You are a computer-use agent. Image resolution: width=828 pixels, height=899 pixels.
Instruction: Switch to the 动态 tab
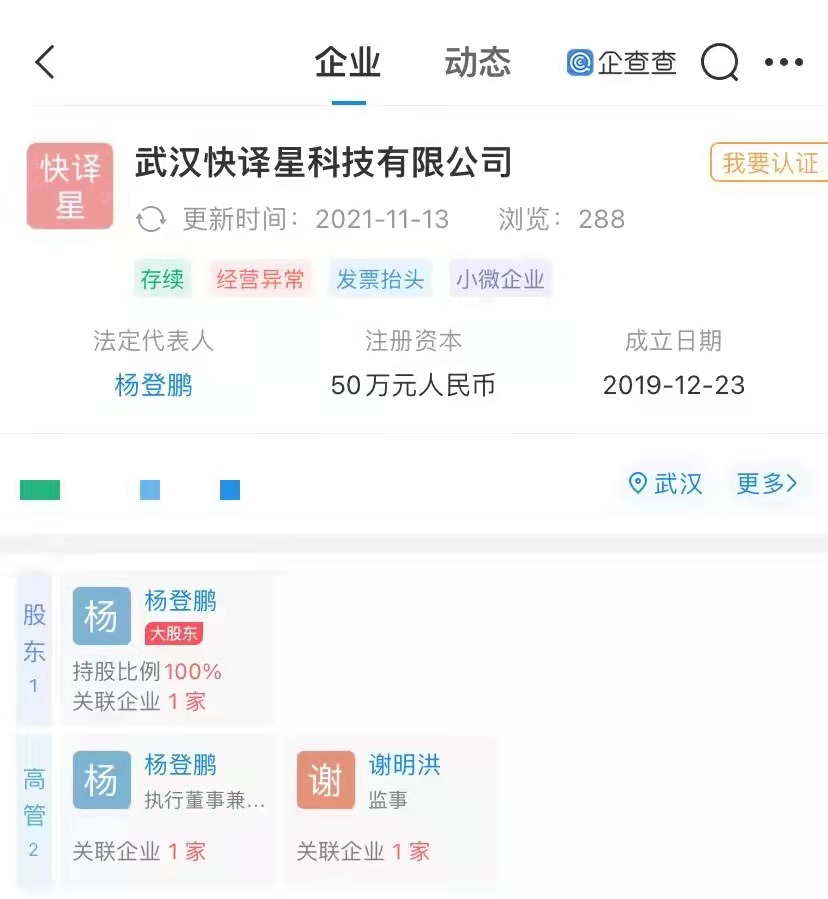(x=477, y=63)
